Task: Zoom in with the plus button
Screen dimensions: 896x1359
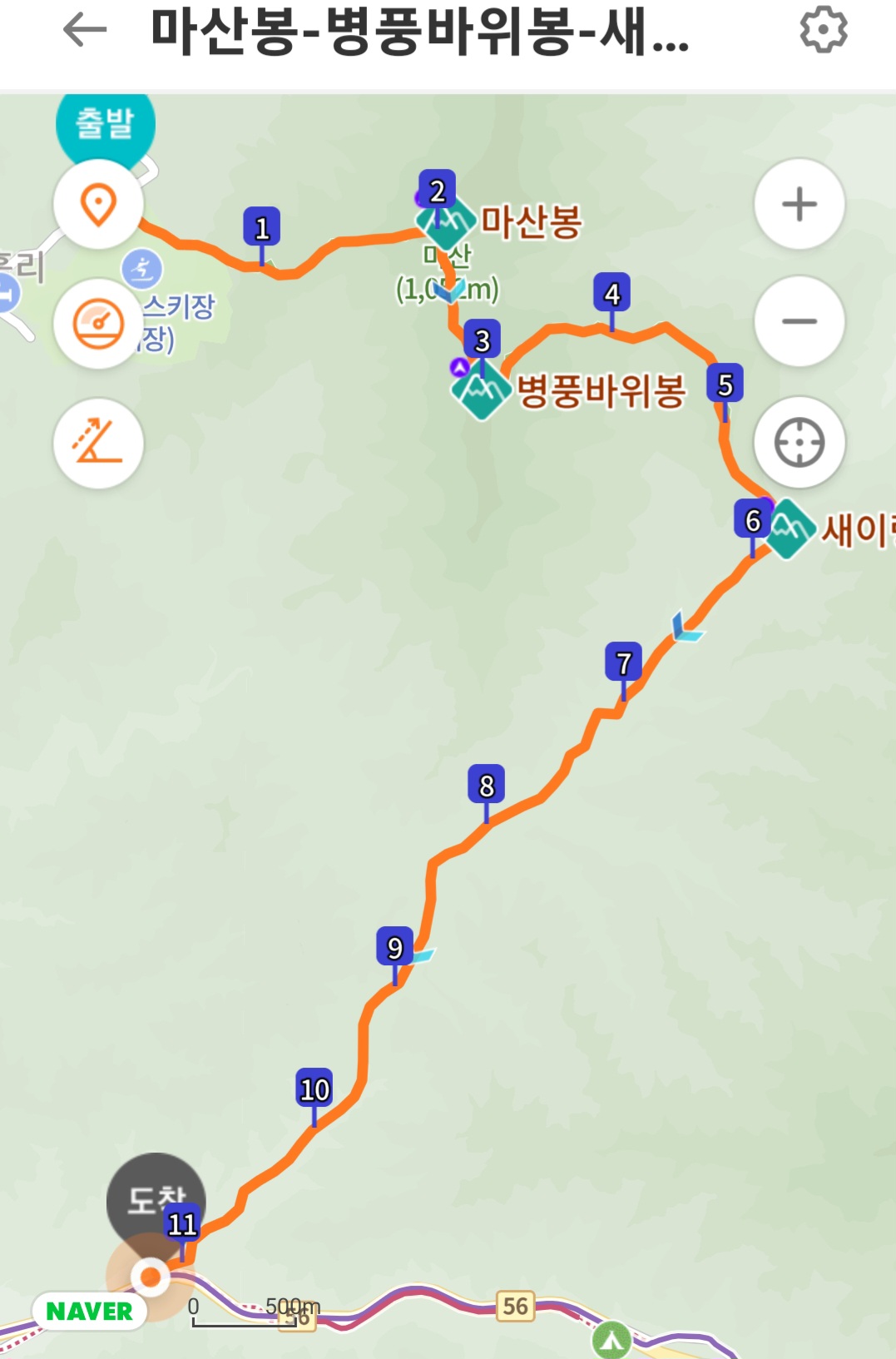Action: 799,204
